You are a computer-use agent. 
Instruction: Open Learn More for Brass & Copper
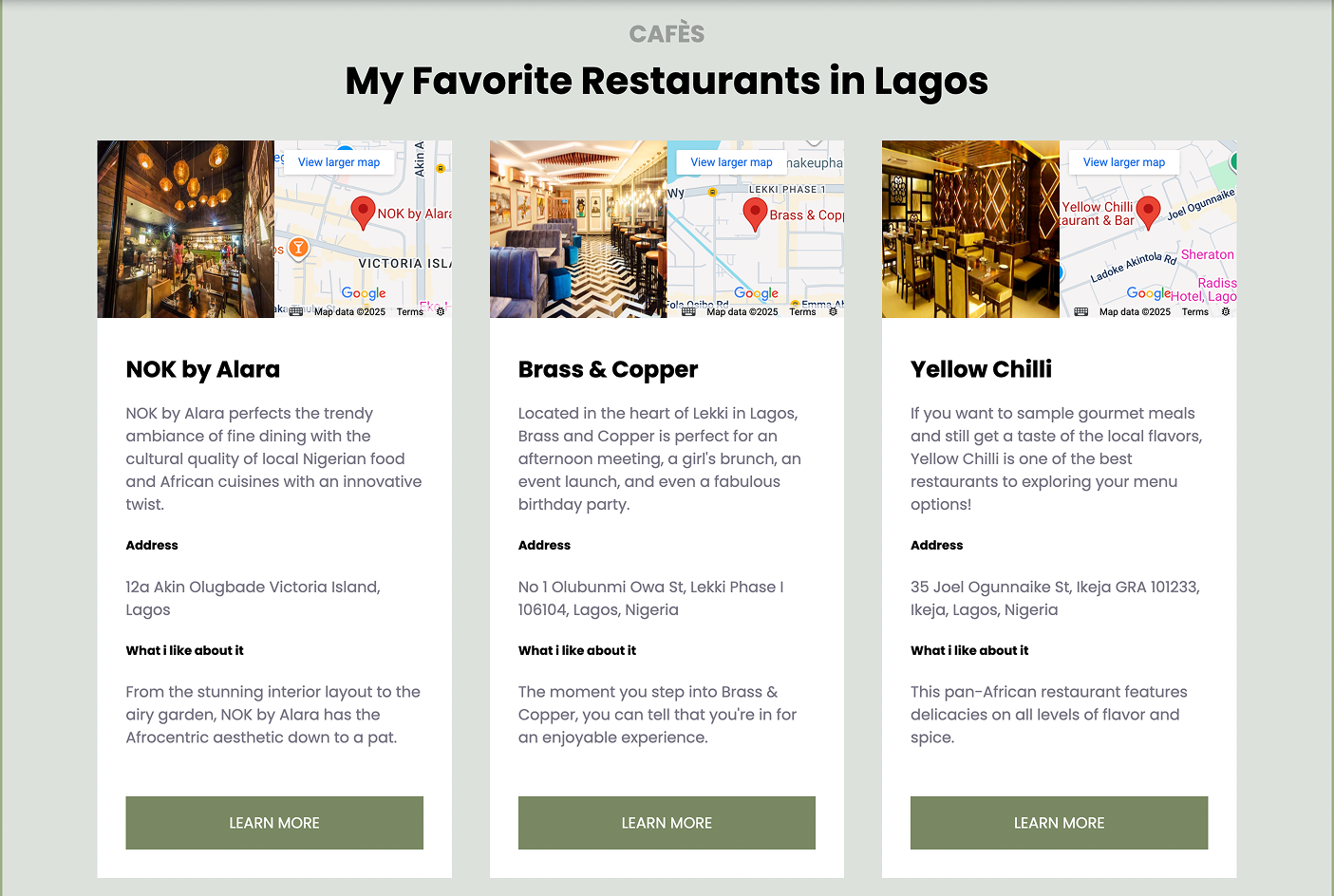tap(666, 822)
